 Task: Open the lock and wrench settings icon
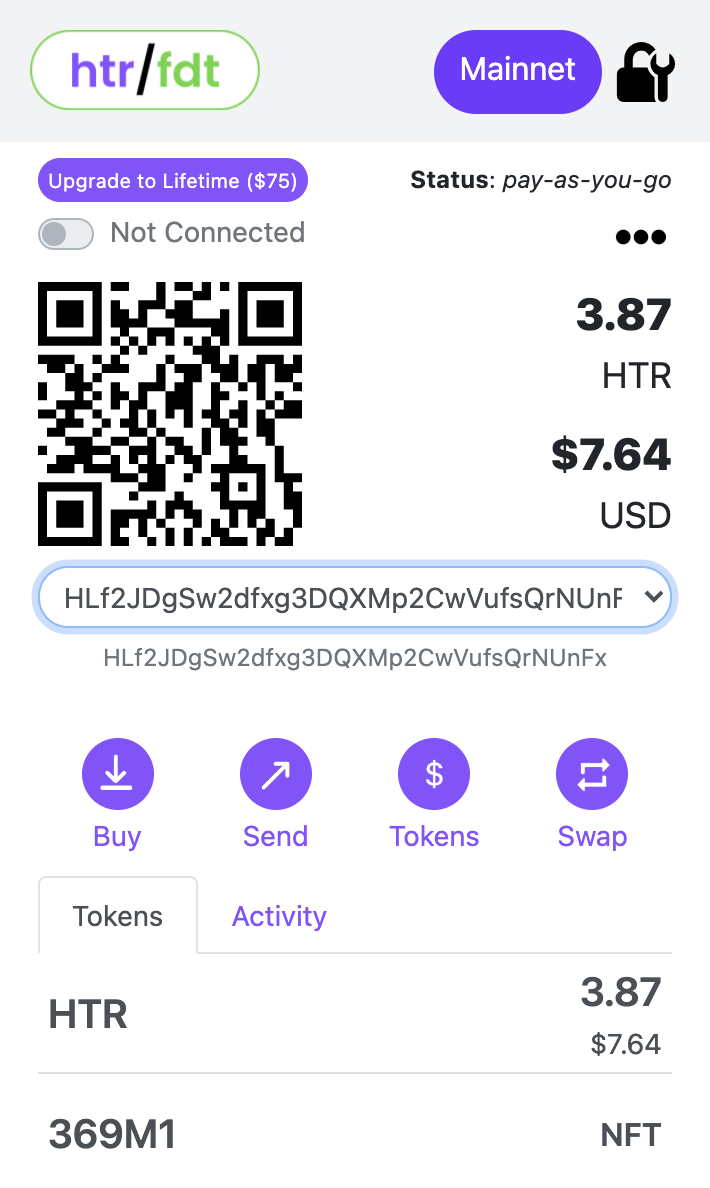point(645,72)
